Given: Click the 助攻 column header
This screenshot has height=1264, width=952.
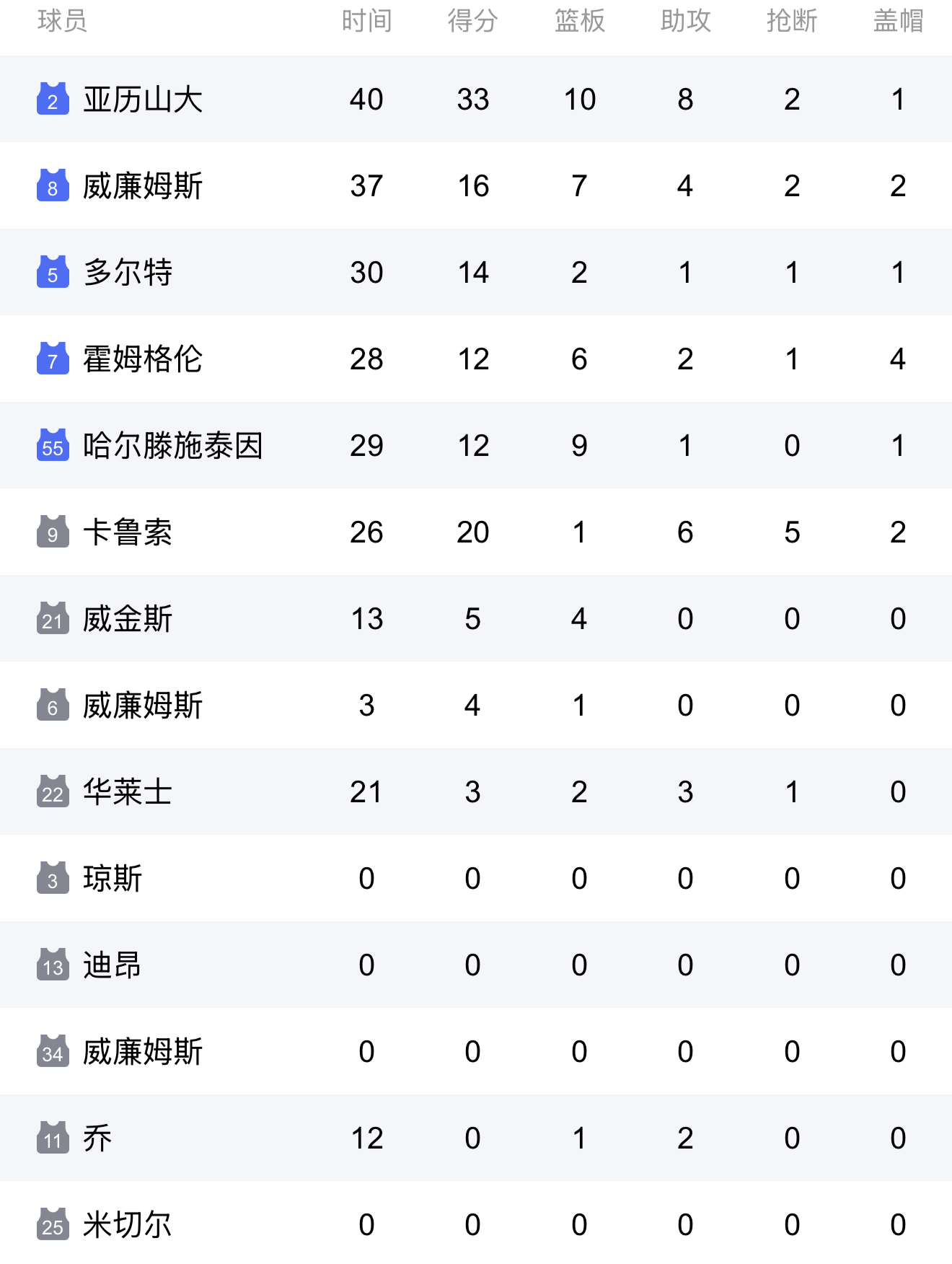Looking at the screenshot, I should point(684,21).
